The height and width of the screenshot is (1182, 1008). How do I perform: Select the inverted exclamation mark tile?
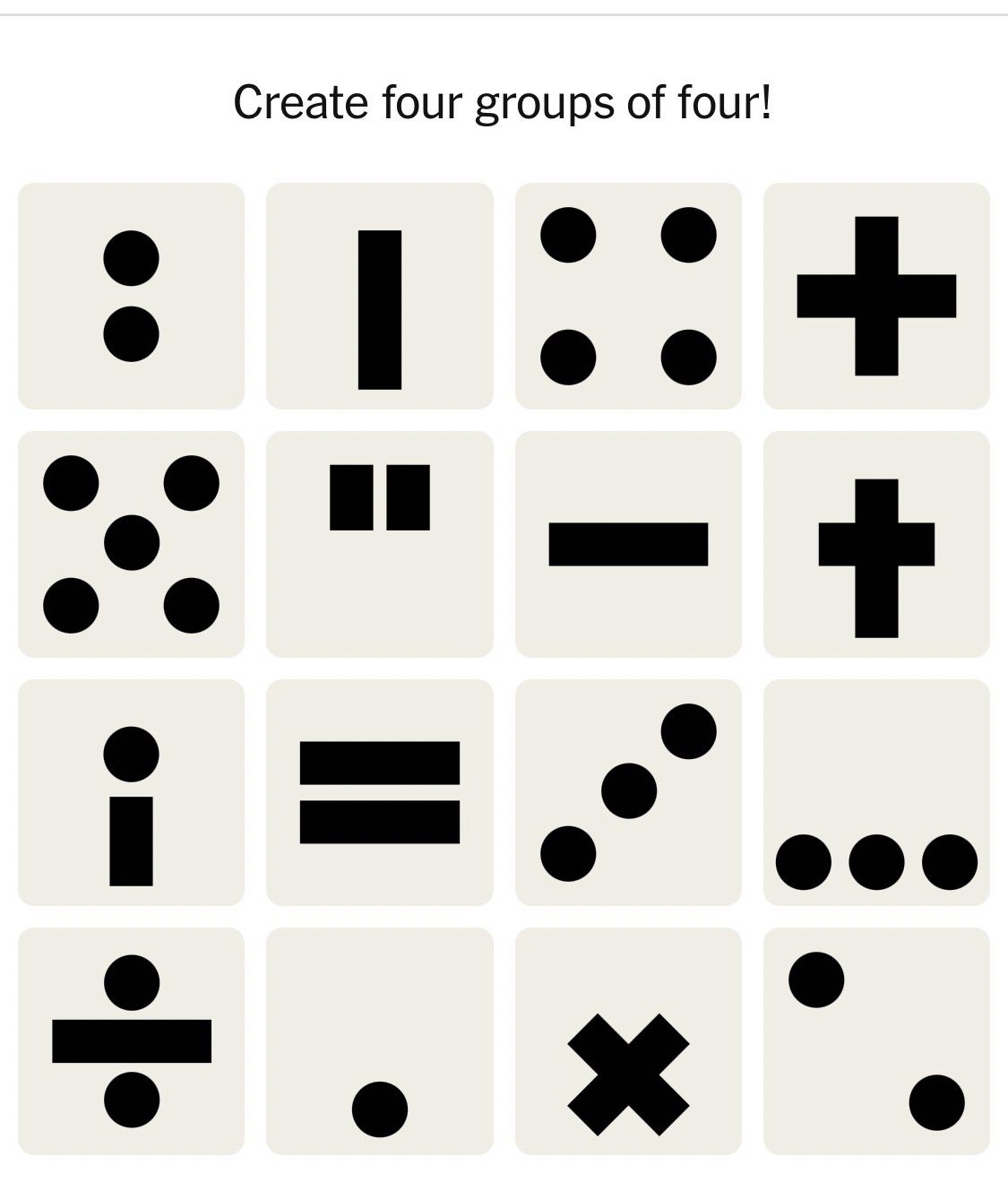(131, 792)
